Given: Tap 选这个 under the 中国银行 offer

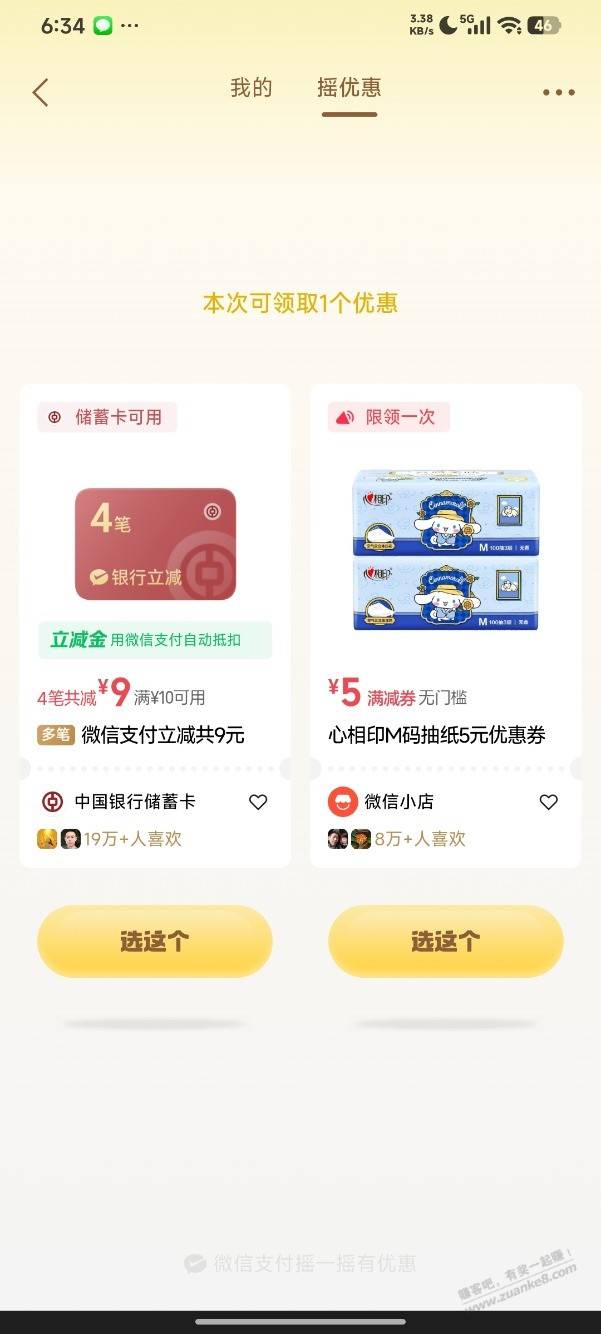Looking at the screenshot, I should 155,941.
